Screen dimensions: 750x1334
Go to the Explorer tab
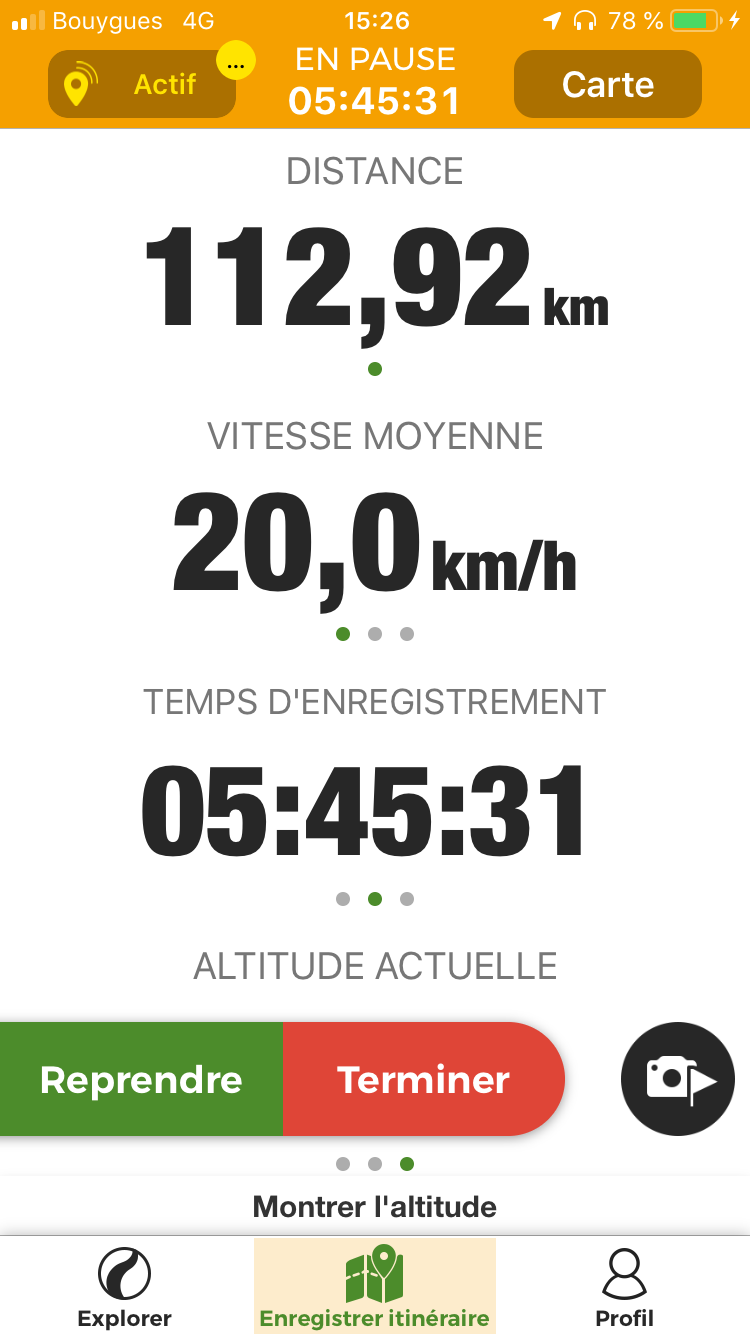coord(125,1286)
